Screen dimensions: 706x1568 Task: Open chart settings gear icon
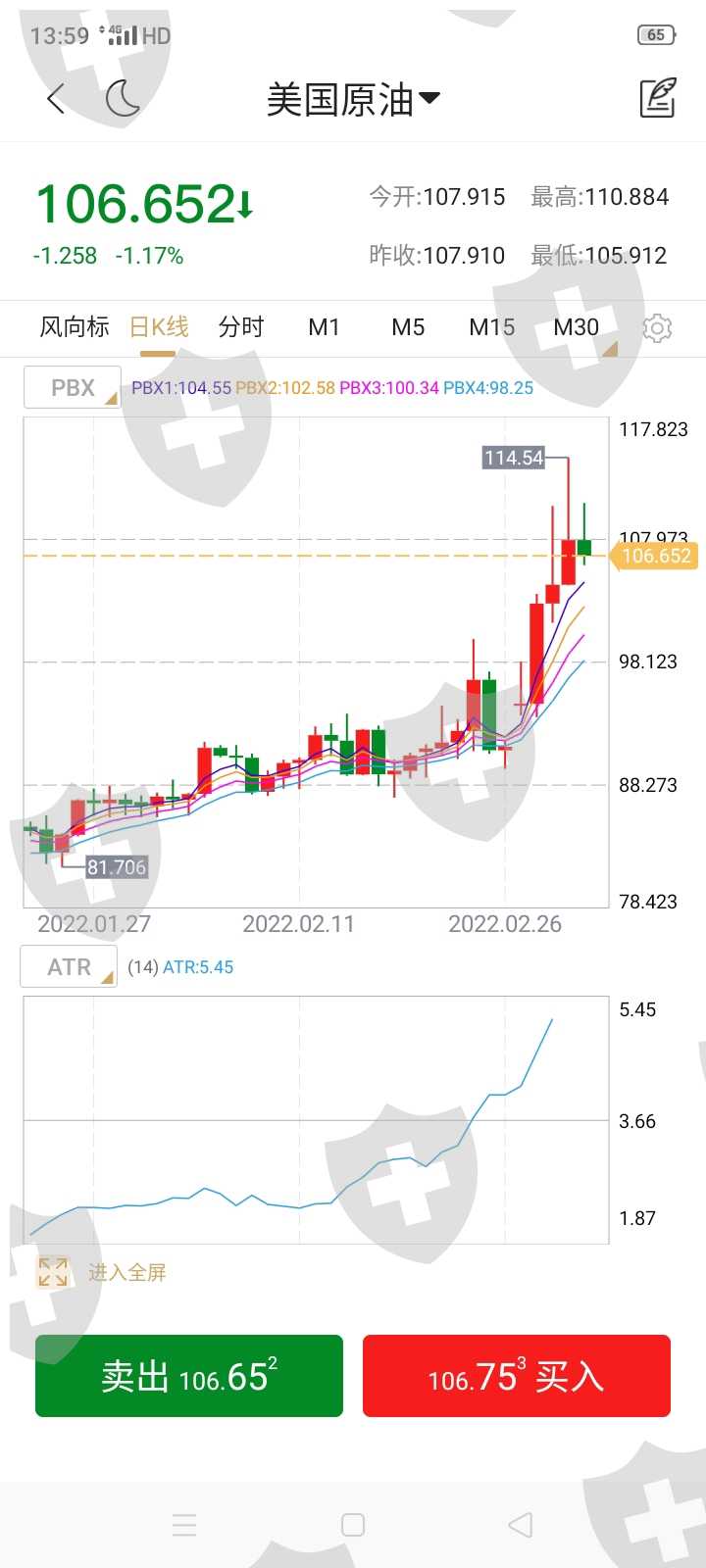(x=657, y=328)
